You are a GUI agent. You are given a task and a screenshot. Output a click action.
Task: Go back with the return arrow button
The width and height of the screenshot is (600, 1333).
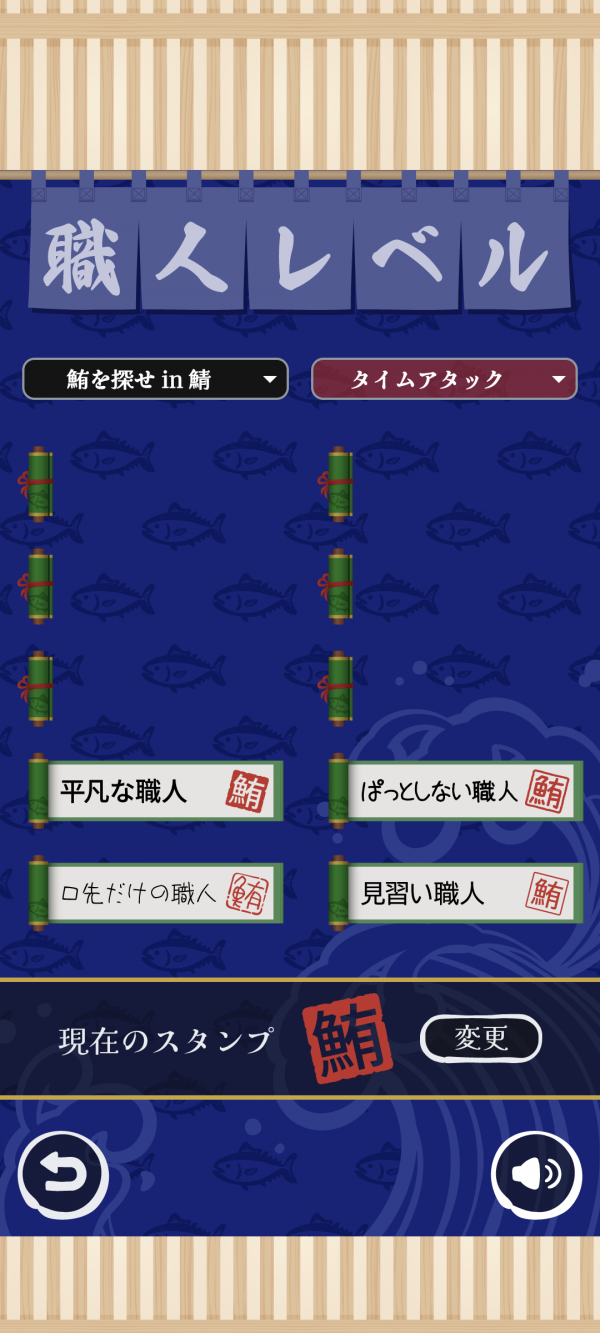tap(63, 1175)
